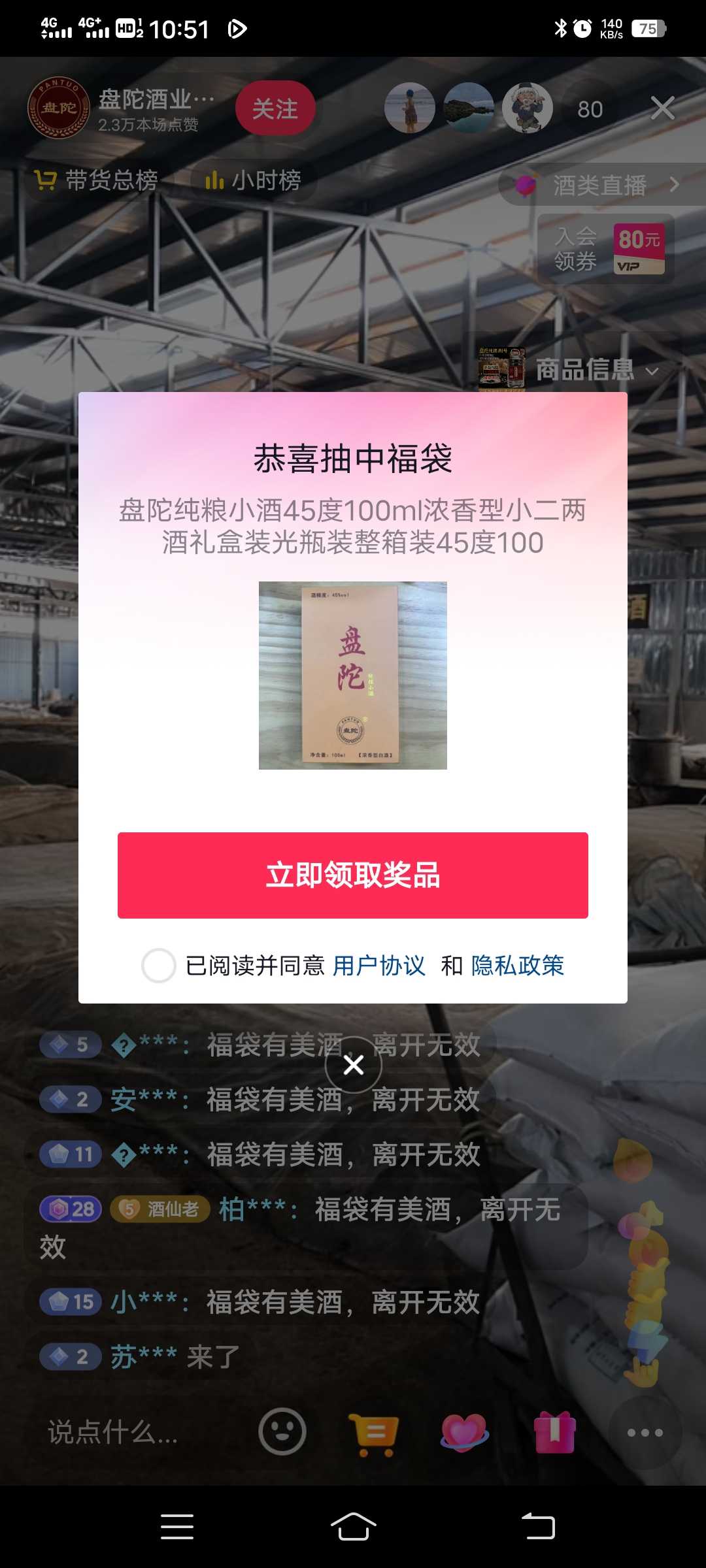Check the 已阅读并同意 agreement circle
Viewport: 706px width, 1568px height.
(159, 965)
